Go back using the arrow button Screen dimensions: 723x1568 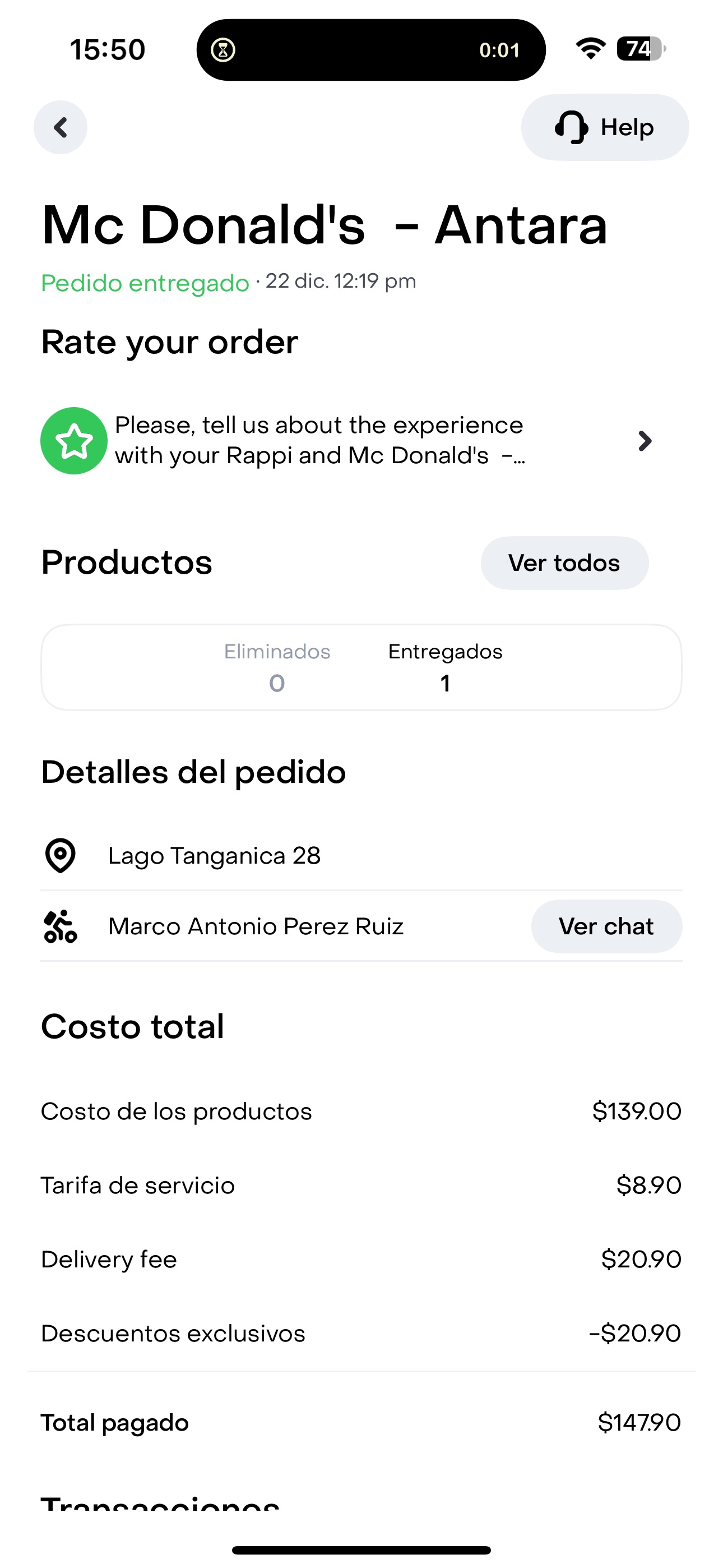61,127
